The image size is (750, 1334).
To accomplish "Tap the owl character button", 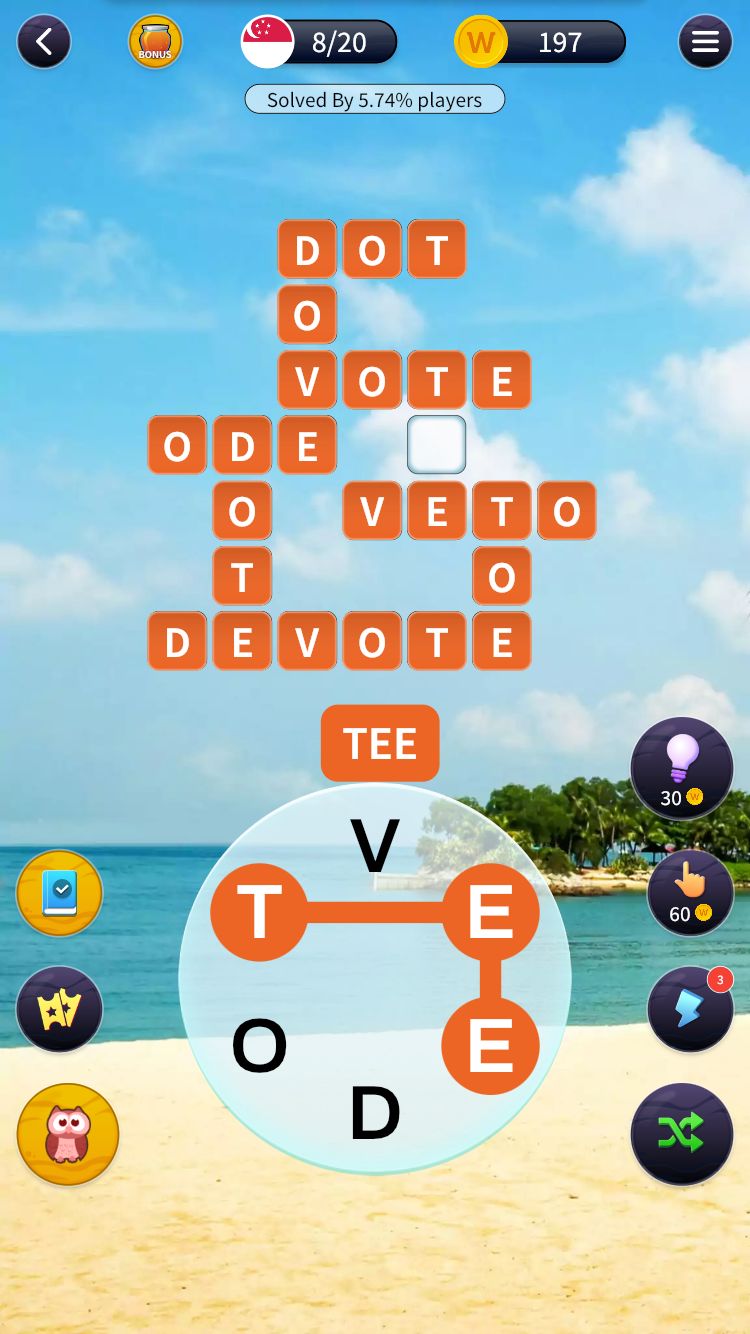I will [68, 1134].
